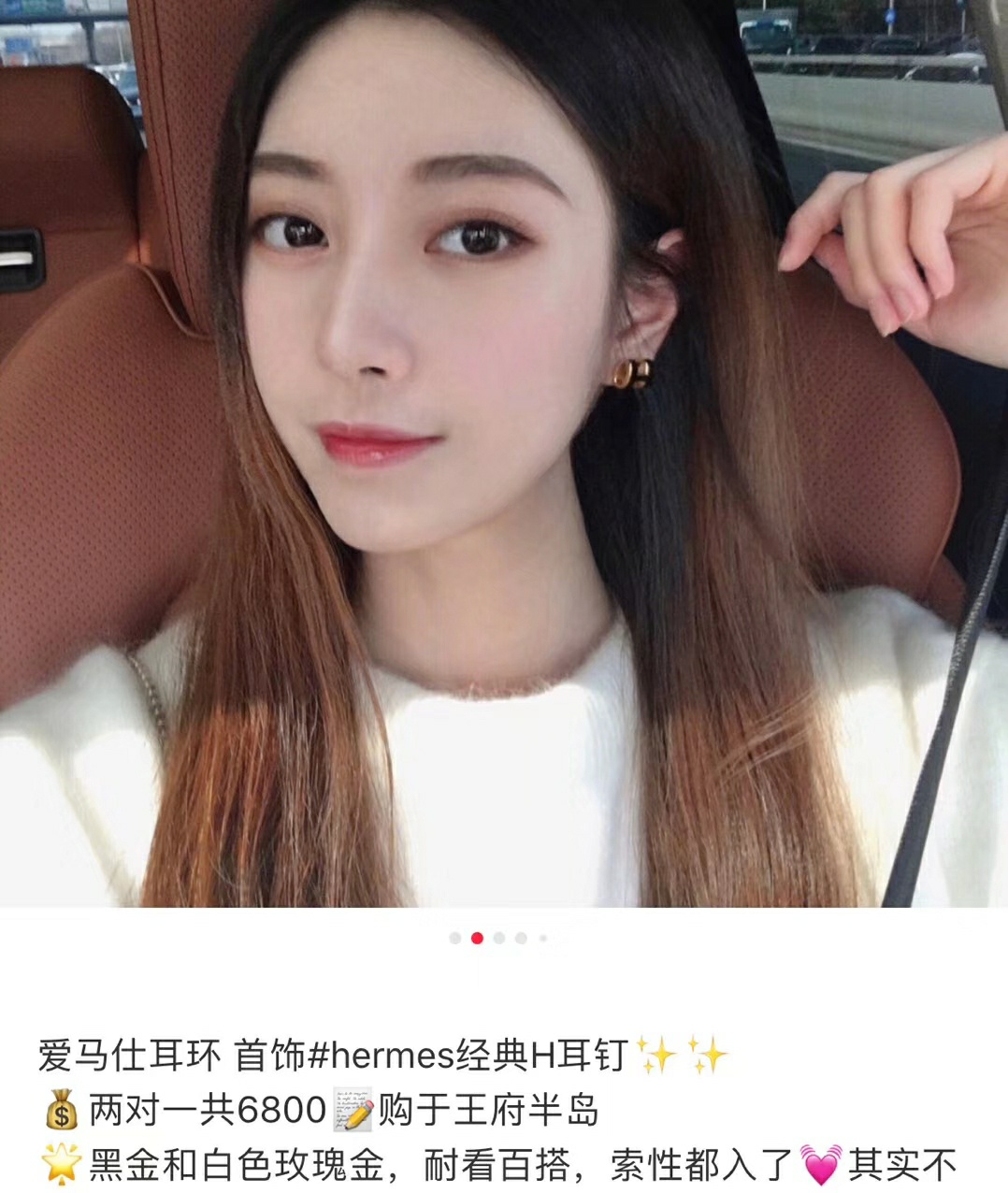
Task: Jump to the third photo indicator dot
Action: pyautogui.click(x=499, y=938)
